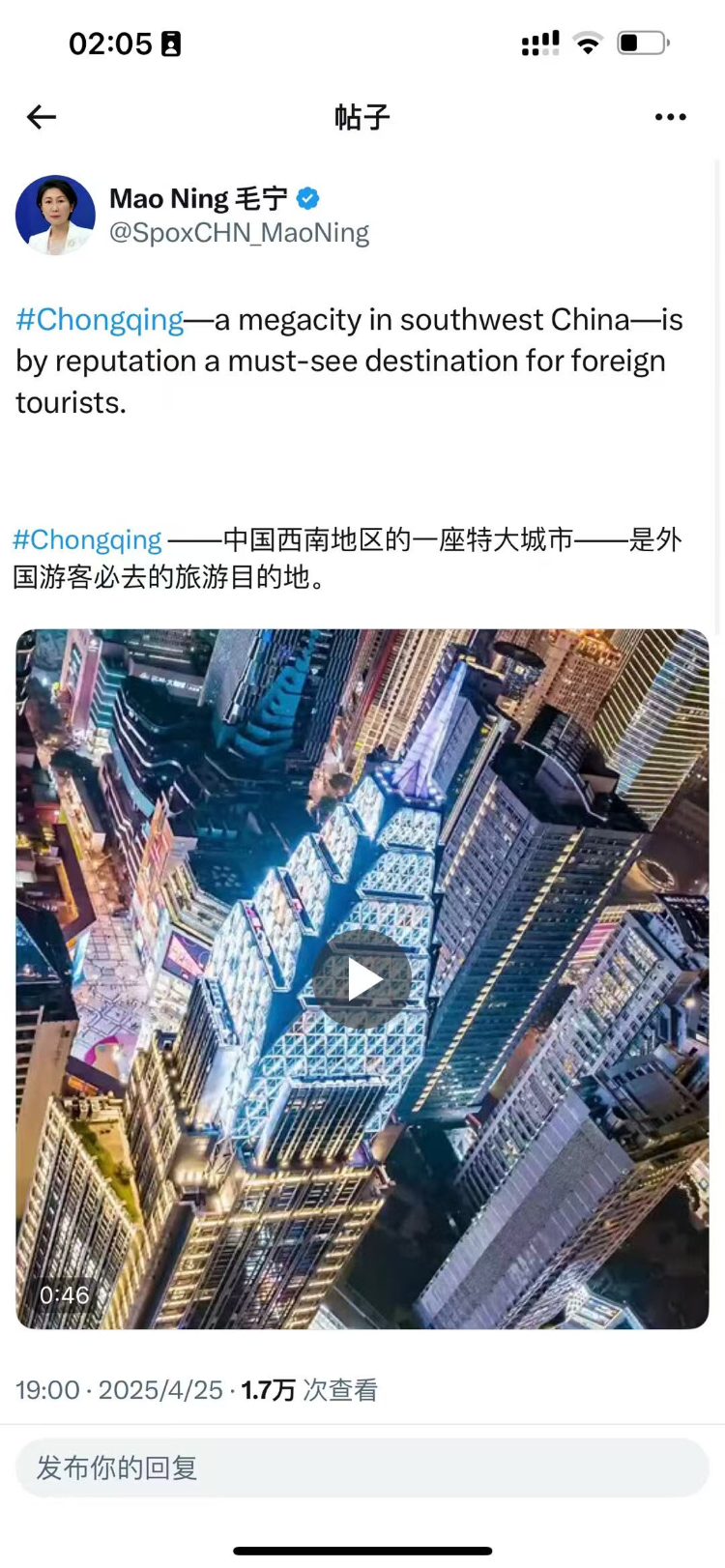The height and width of the screenshot is (1568, 725).
Task: Open the @SpoxCHN_MaoNing profile handle
Action: (239, 233)
